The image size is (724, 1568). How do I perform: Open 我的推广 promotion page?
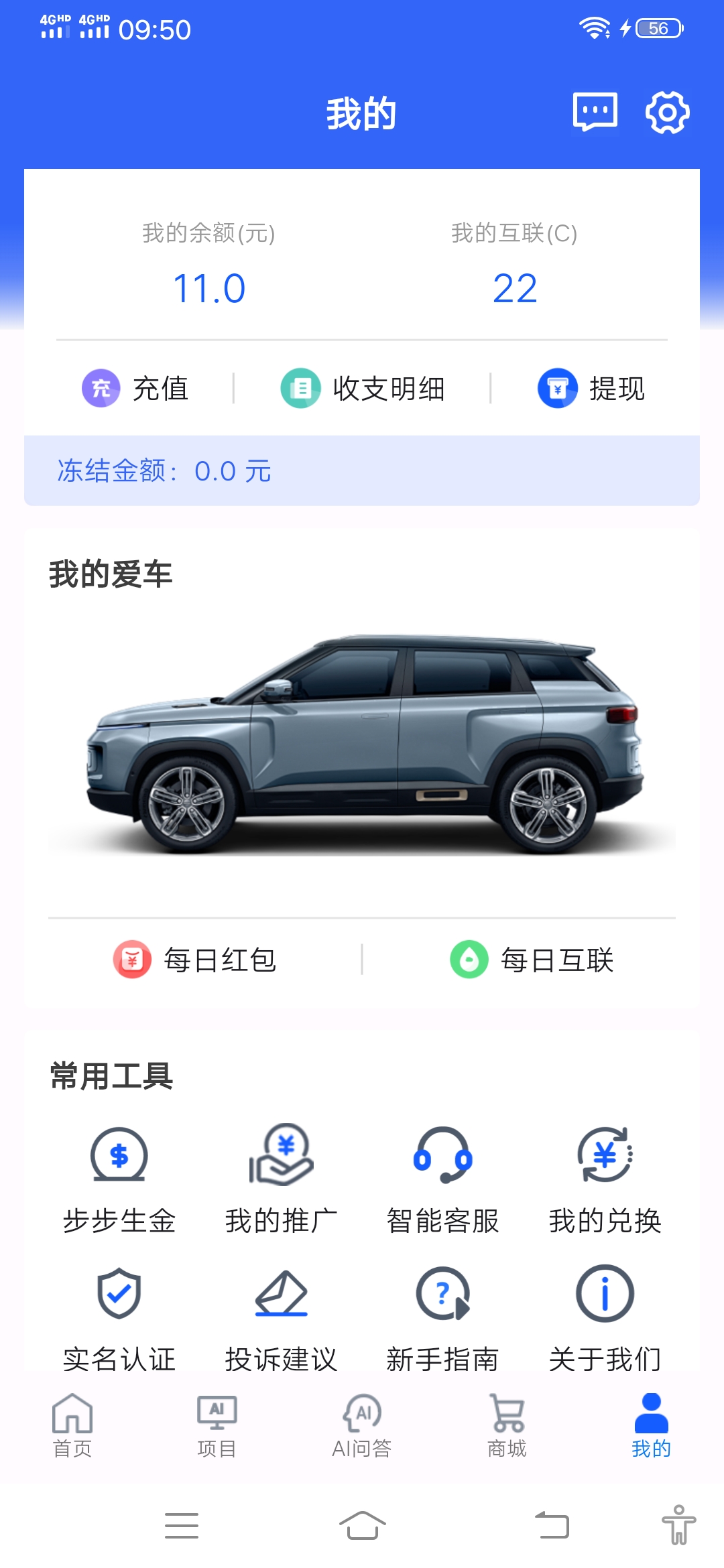[x=282, y=1181]
